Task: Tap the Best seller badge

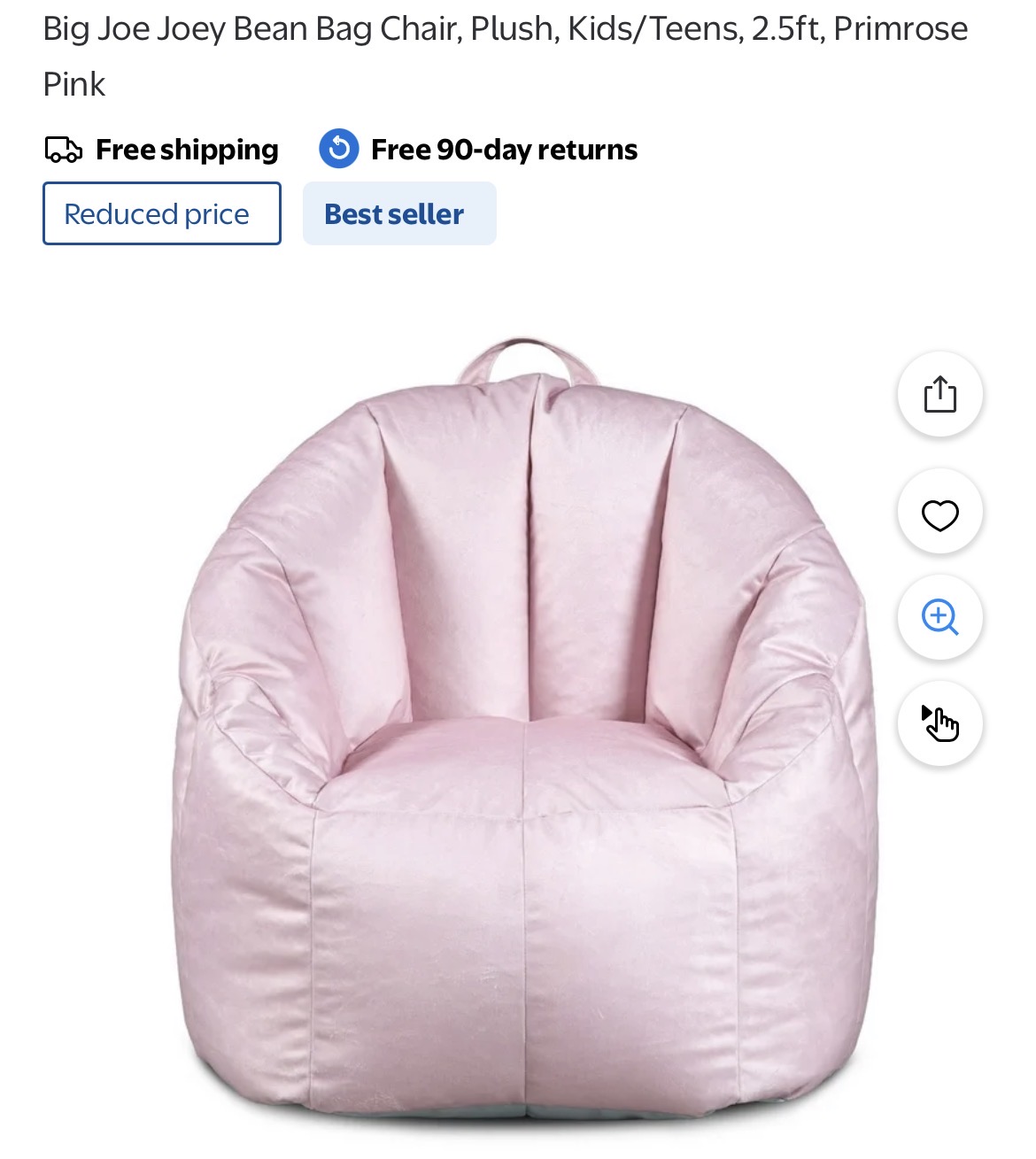Action: click(399, 213)
